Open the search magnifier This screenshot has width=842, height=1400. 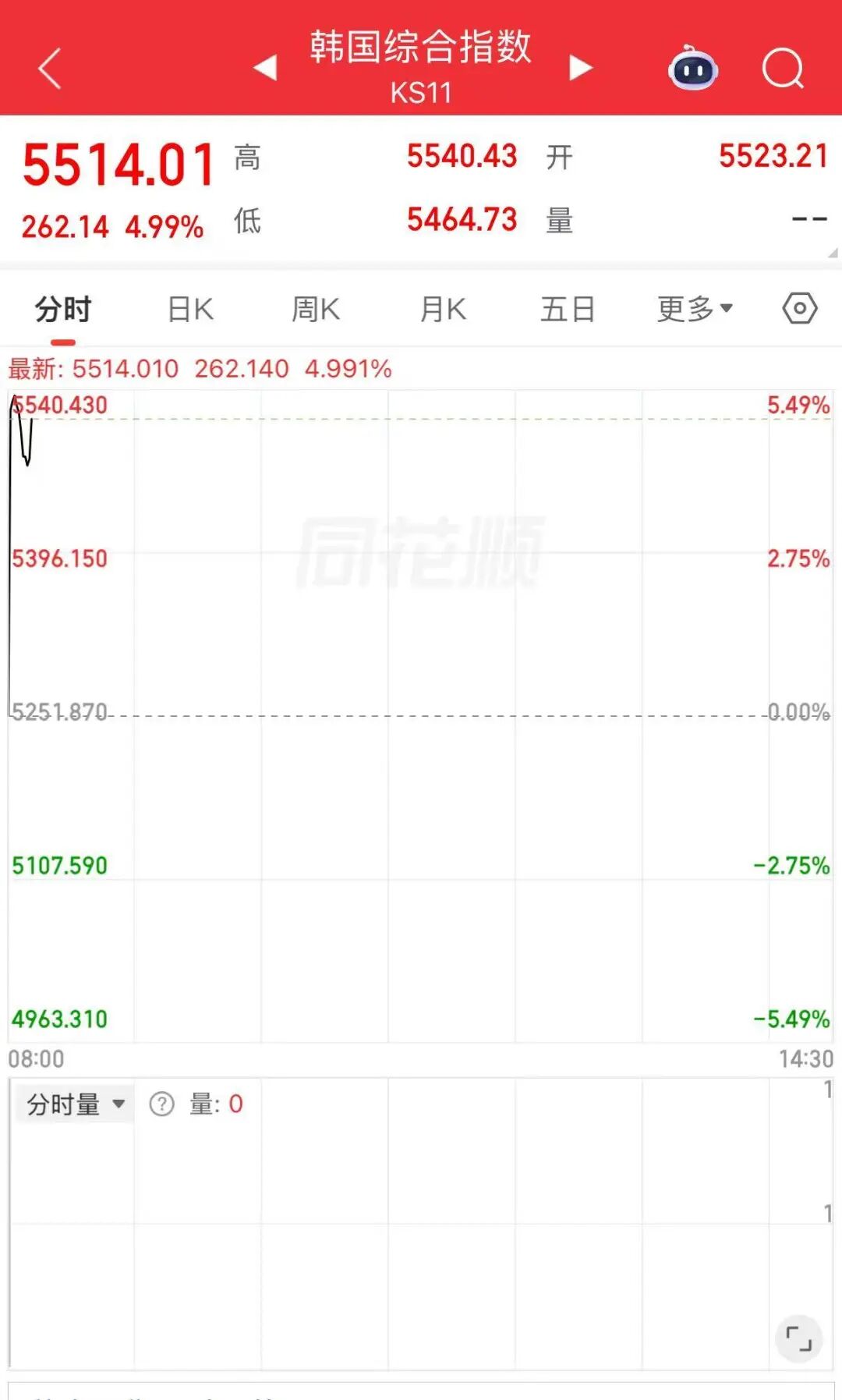pos(783,69)
